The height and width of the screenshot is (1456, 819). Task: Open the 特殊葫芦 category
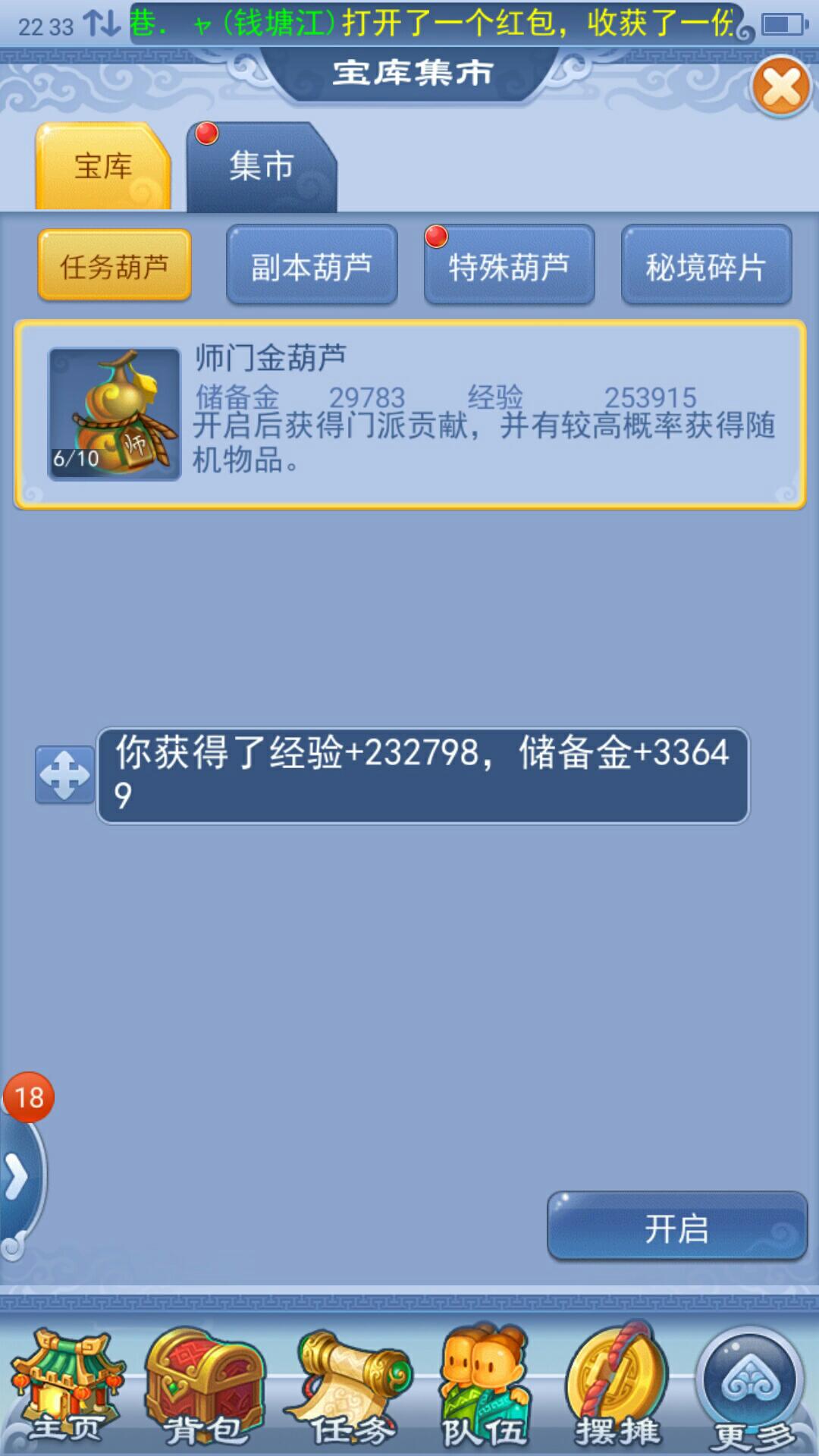coord(509,266)
